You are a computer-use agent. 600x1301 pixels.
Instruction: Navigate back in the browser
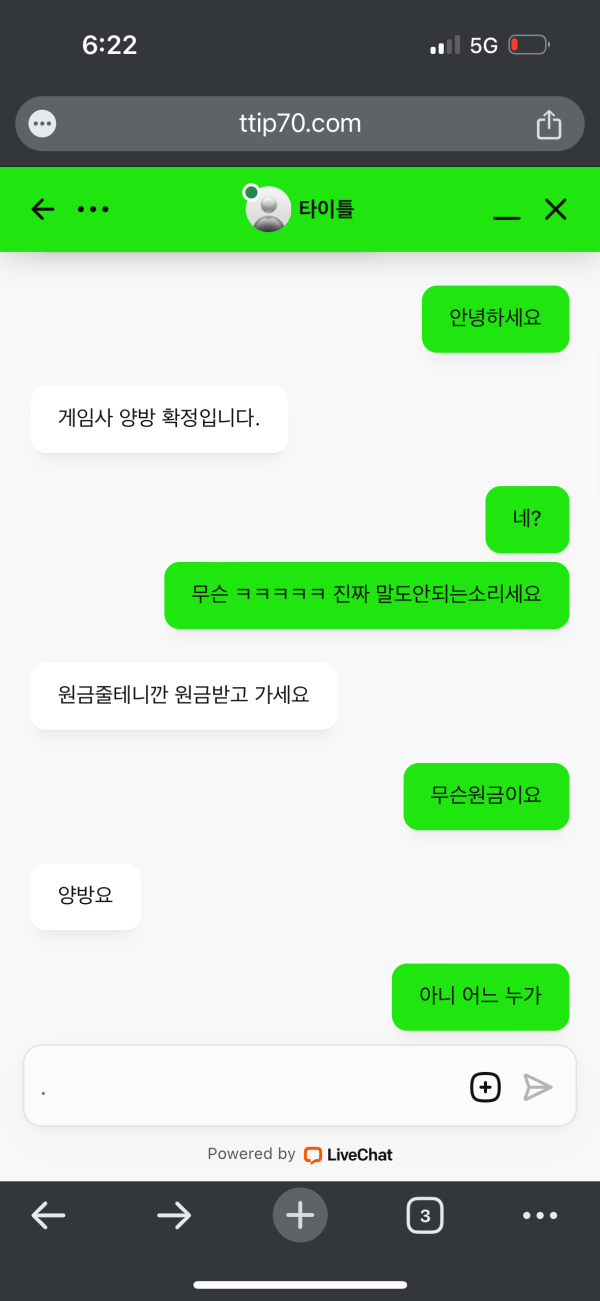48,1215
